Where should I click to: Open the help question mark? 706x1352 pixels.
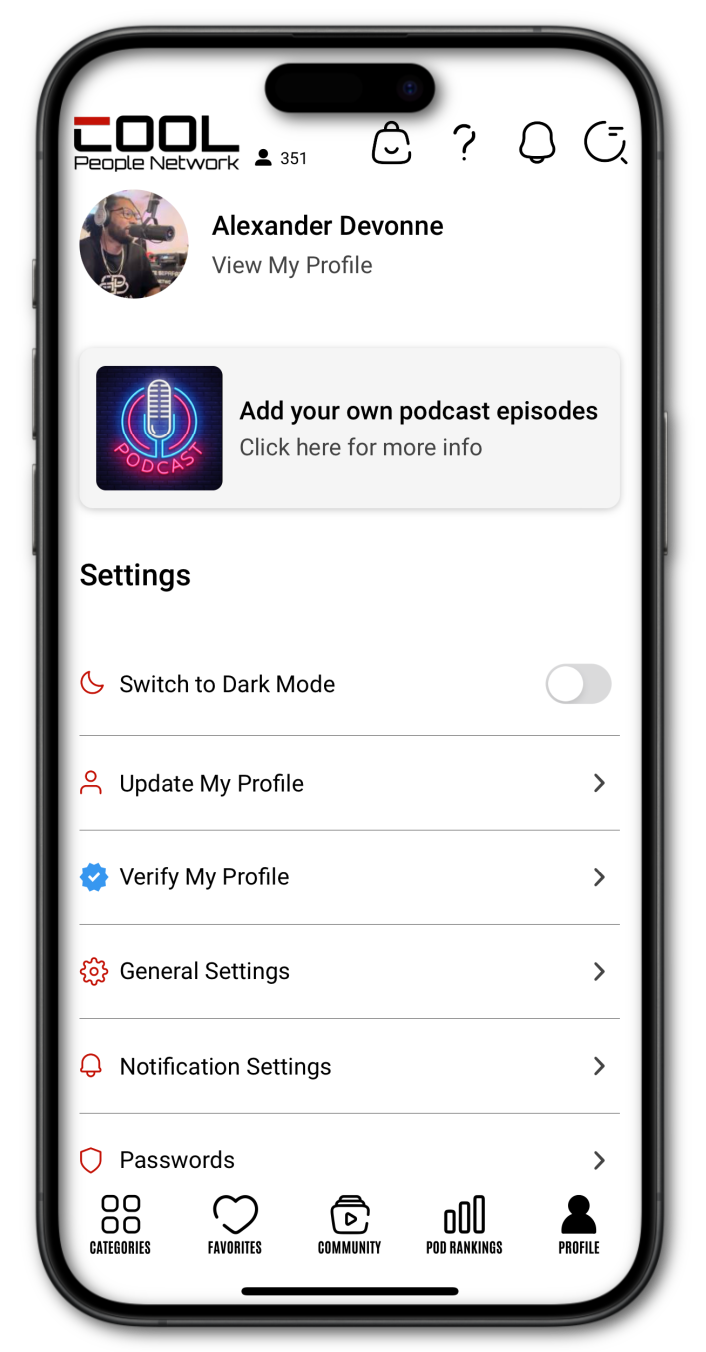point(463,143)
